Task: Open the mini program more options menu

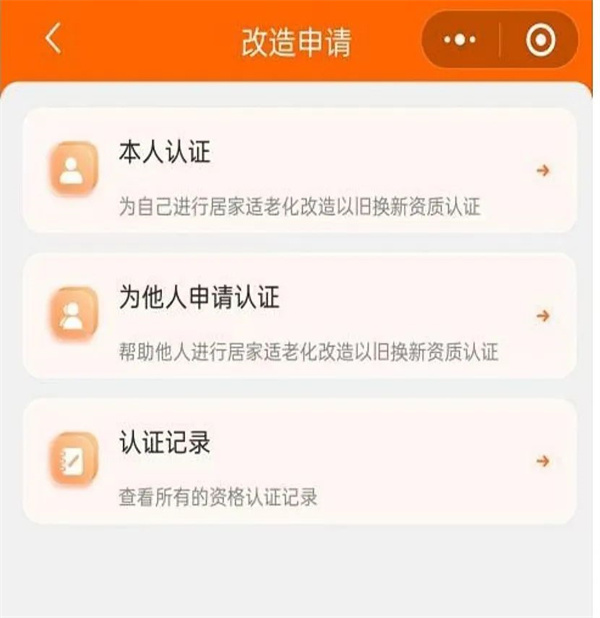Action: point(460,40)
